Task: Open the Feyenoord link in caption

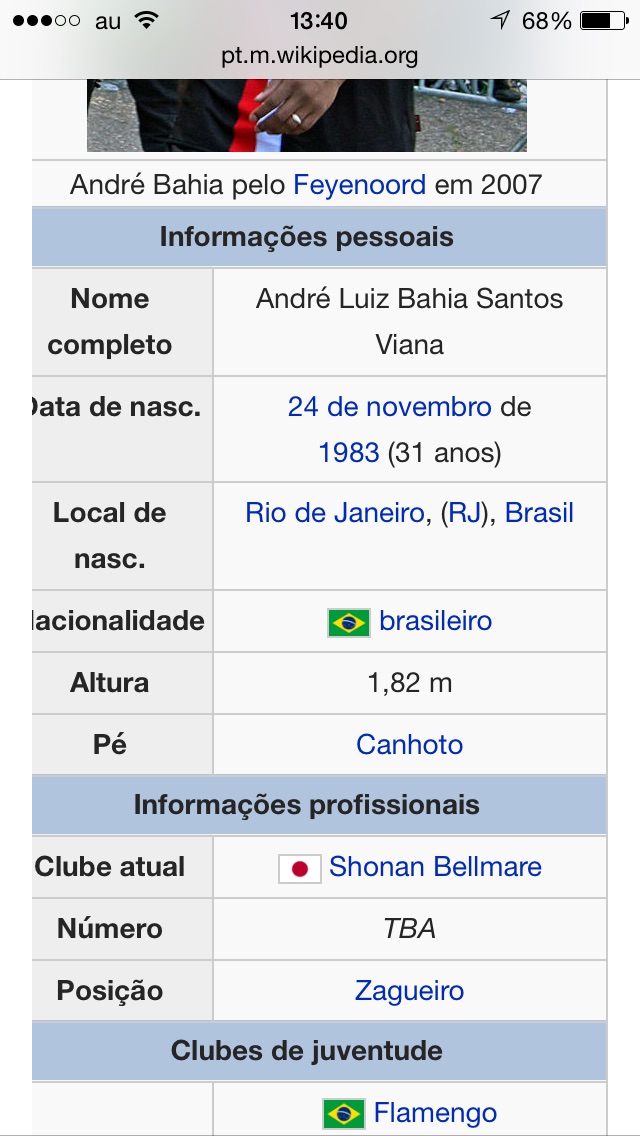Action: click(359, 185)
